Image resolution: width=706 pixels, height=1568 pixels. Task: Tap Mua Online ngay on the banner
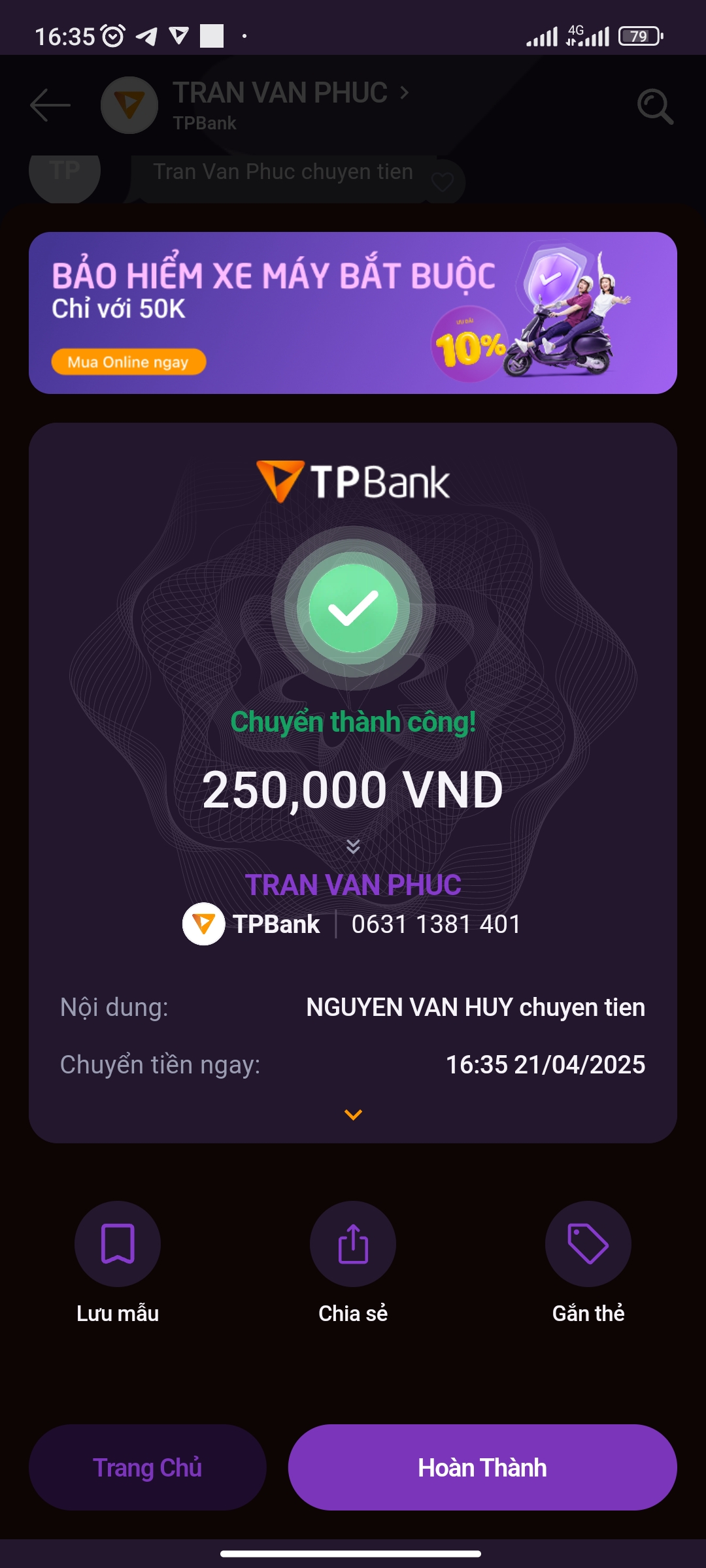(129, 362)
